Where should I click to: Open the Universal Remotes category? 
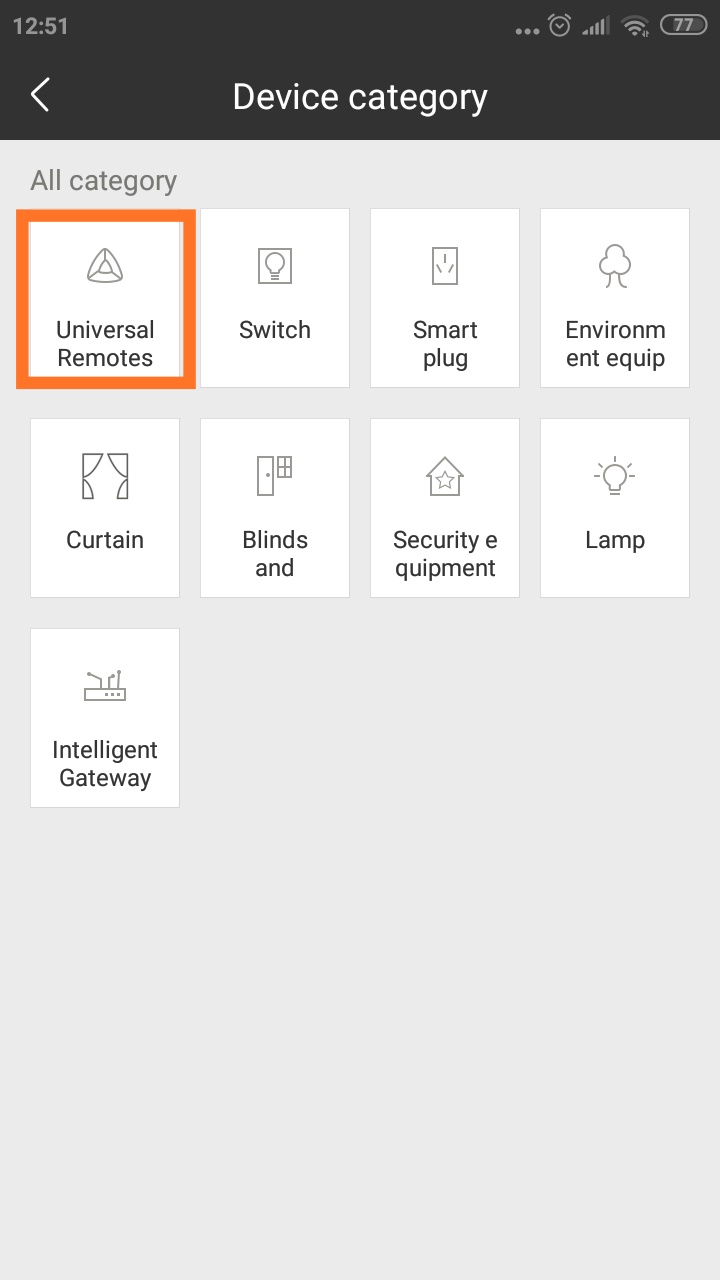(x=105, y=298)
